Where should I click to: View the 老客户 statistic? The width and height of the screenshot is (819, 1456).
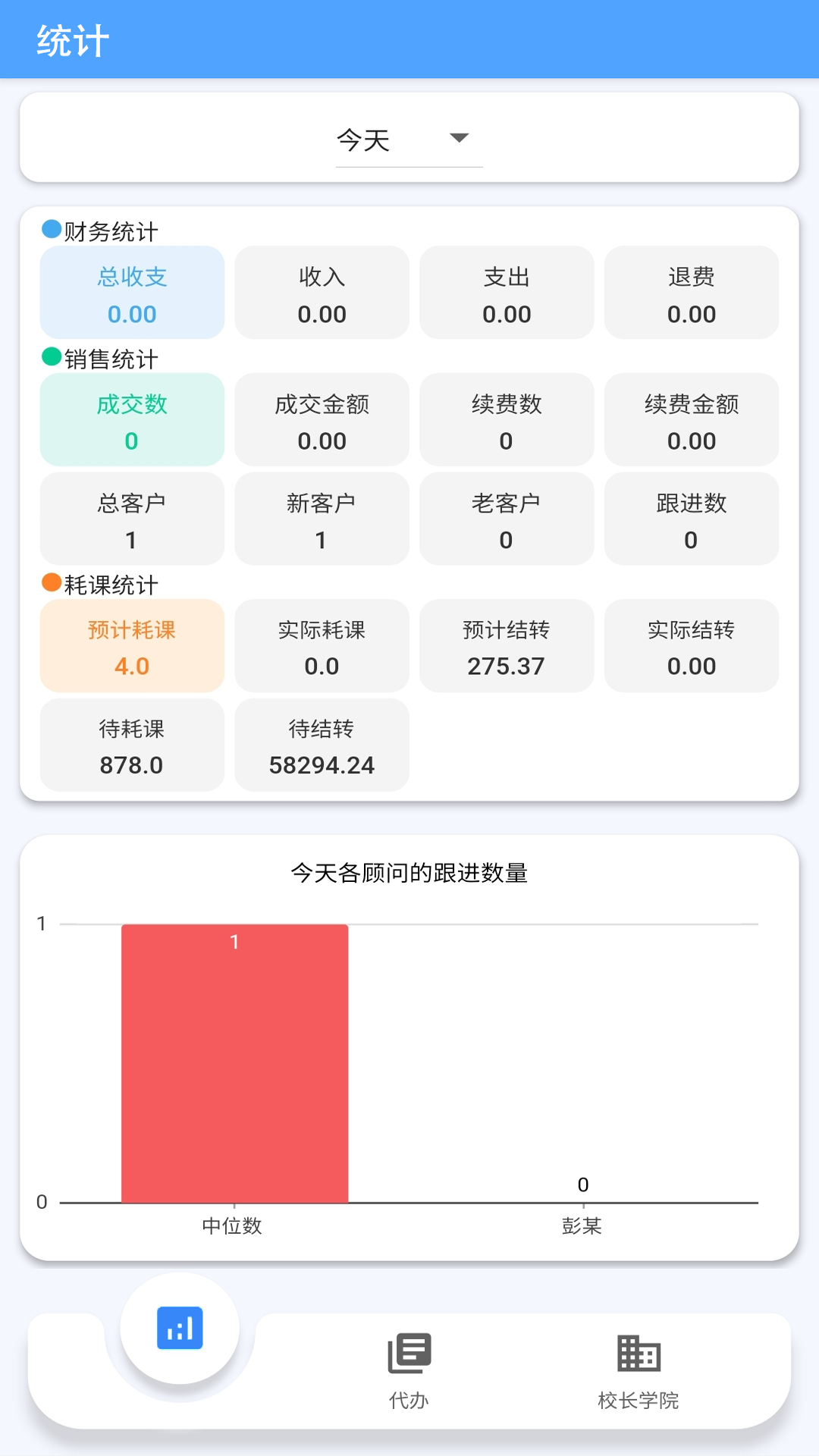click(x=507, y=519)
